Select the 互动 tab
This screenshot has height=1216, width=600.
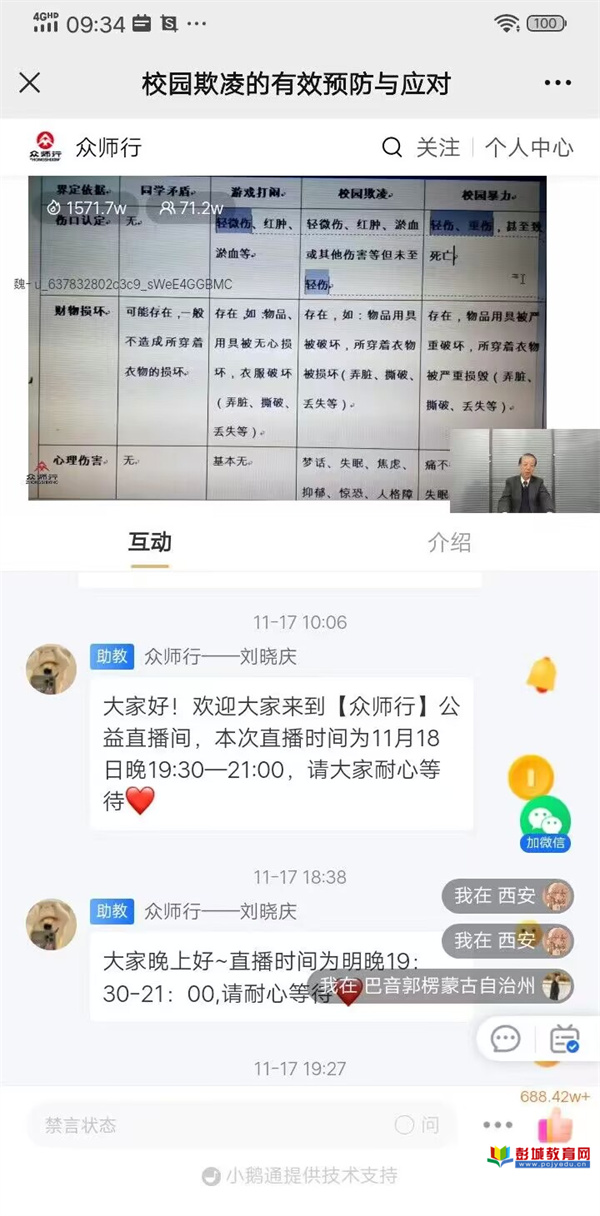point(149,542)
